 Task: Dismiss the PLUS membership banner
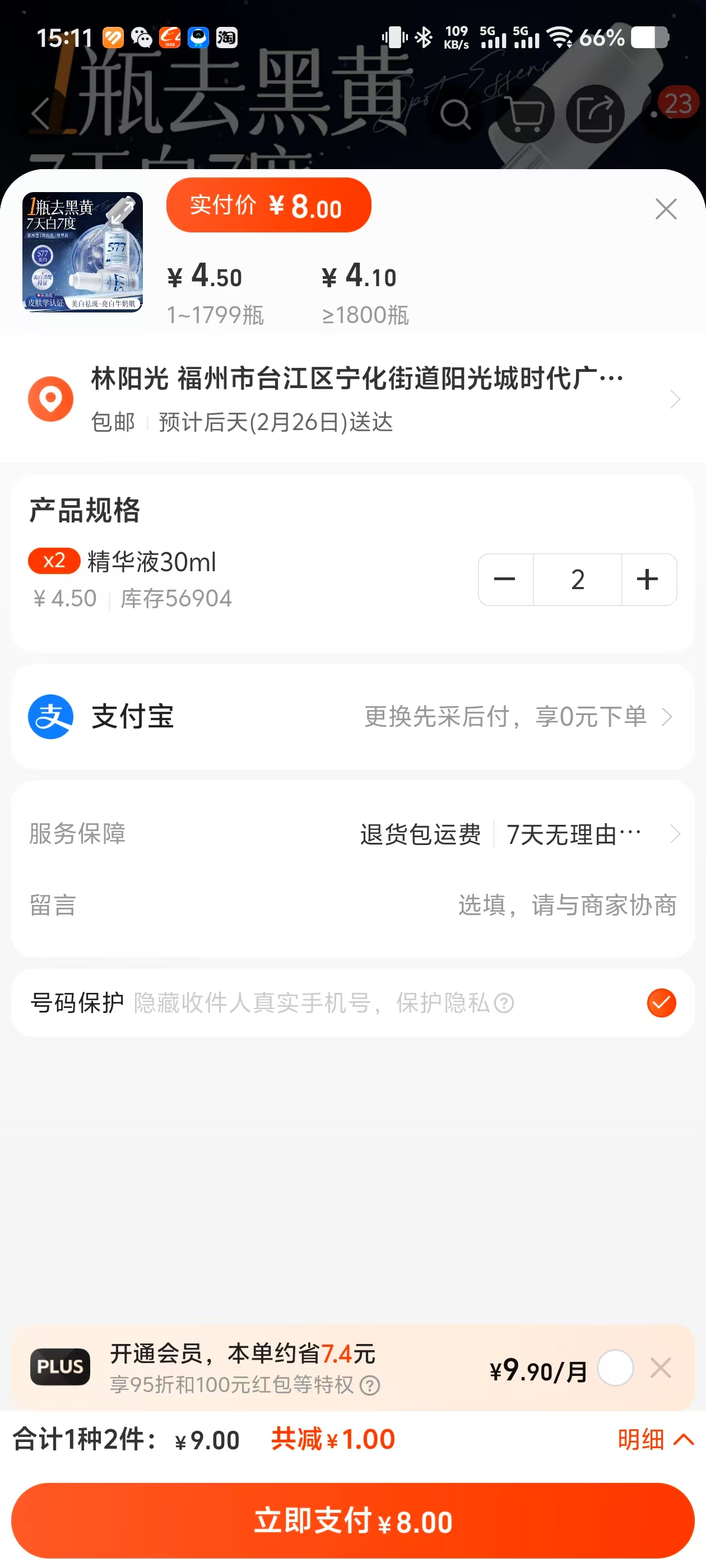(661, 1368)
